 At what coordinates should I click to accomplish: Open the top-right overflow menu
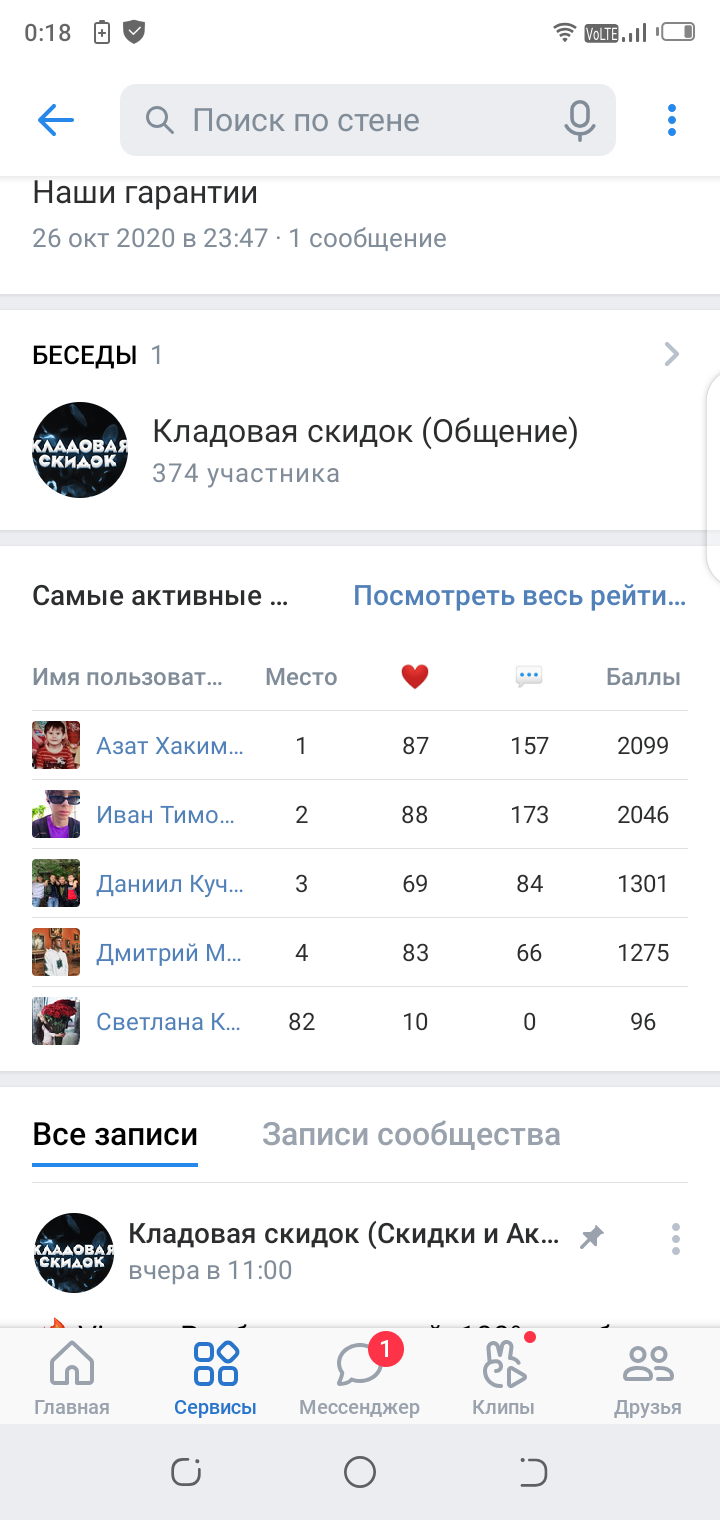tap(672, 121)
